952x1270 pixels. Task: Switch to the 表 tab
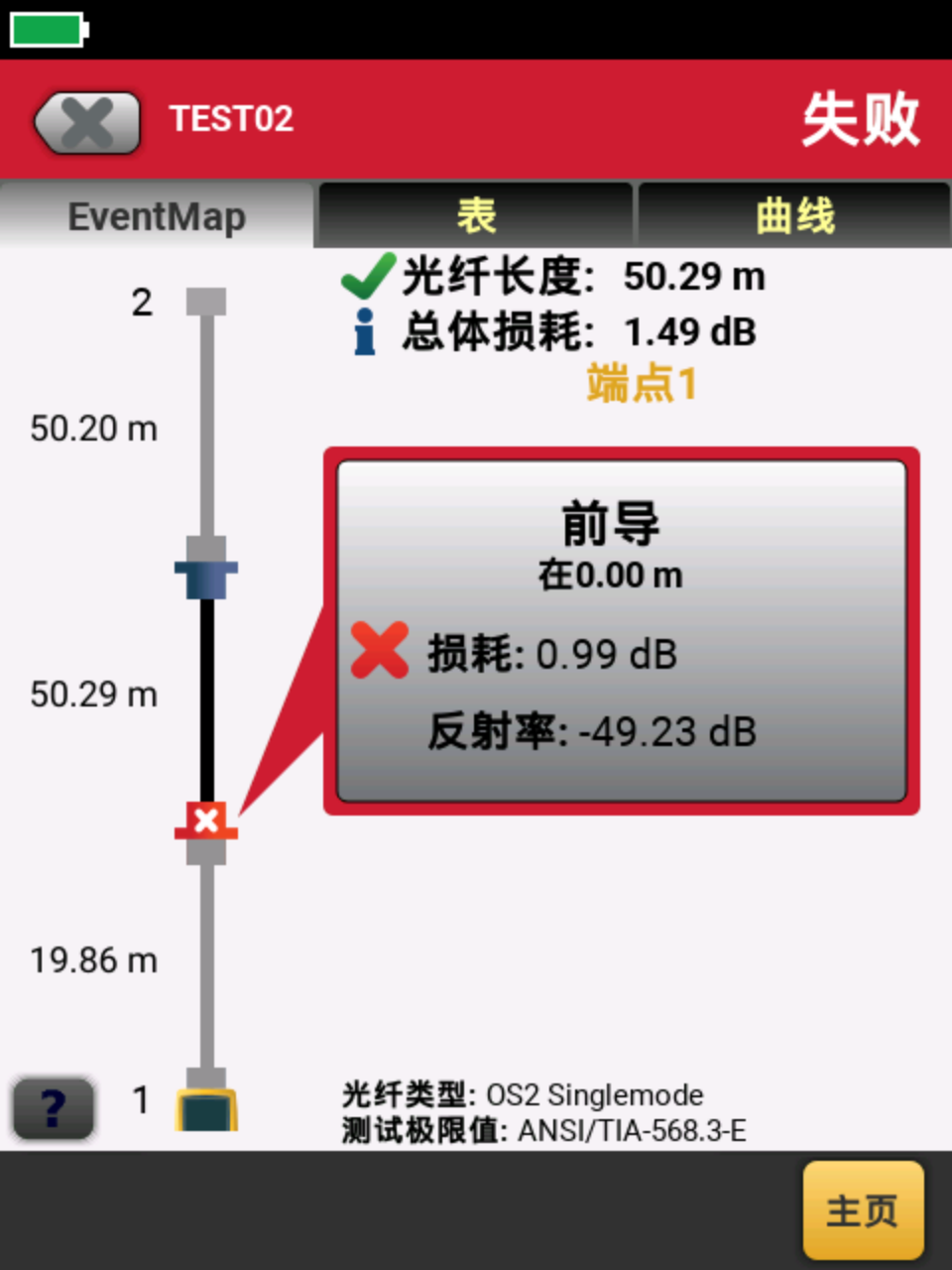tap(475, 215)
